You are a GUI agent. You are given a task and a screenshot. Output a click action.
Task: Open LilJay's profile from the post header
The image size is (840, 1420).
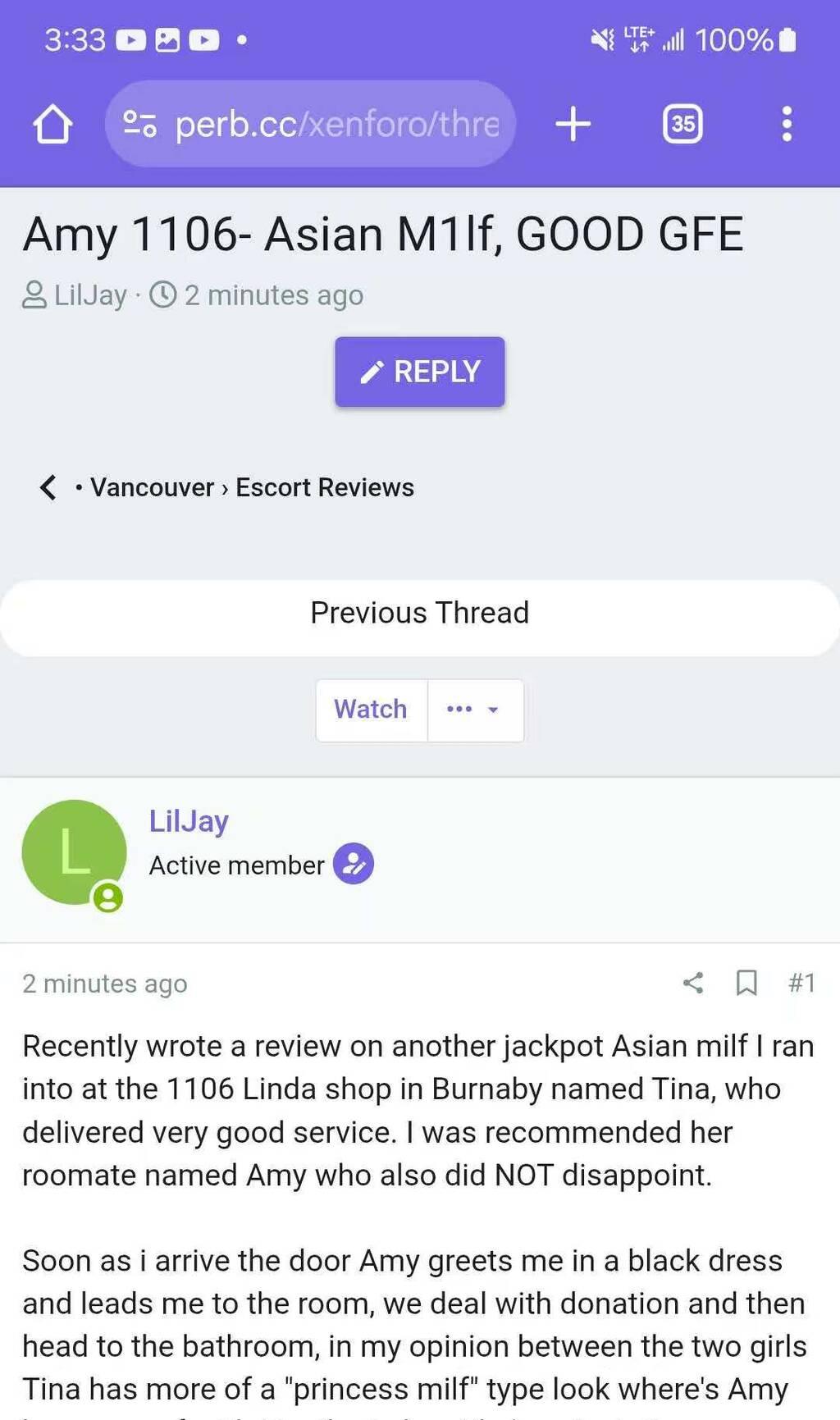[x=189, y=821]
